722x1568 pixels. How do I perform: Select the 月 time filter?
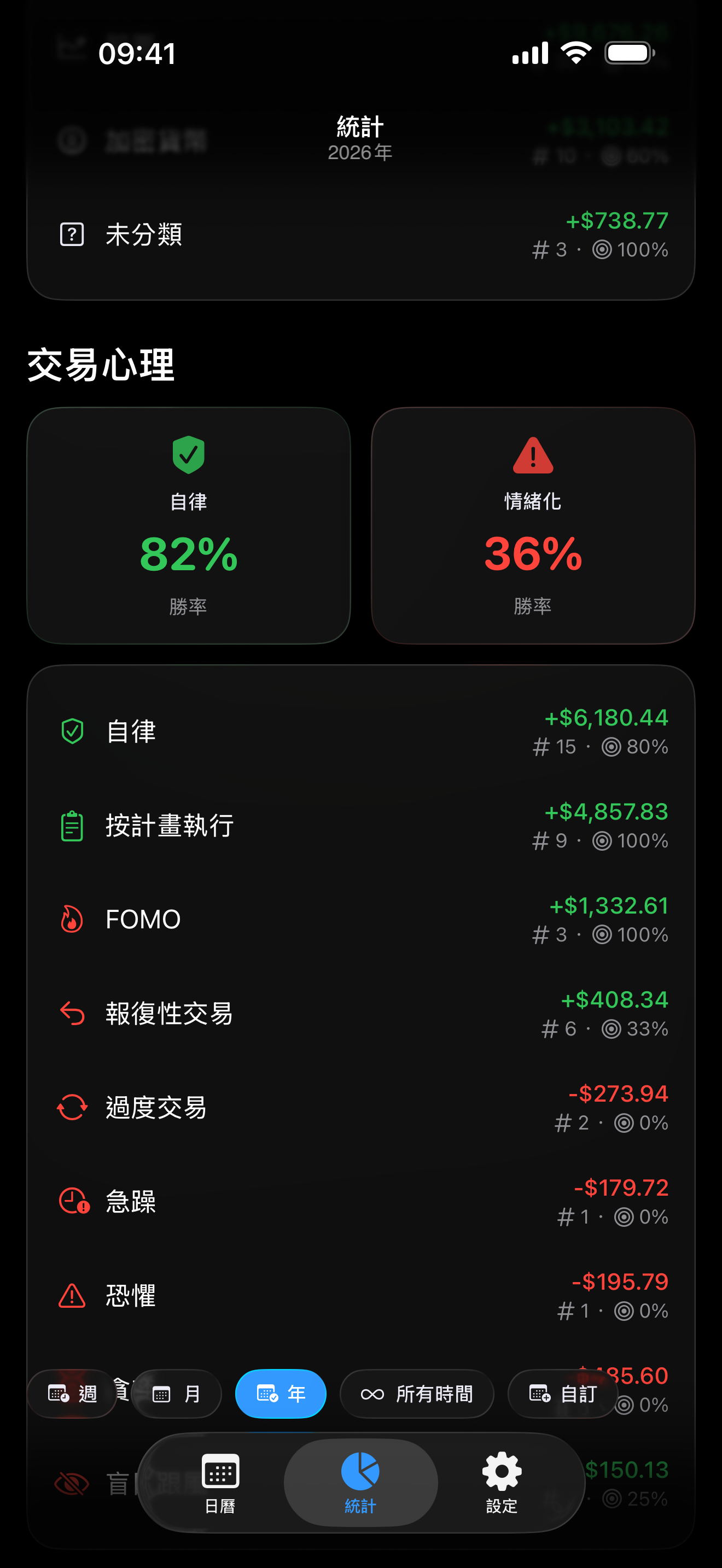(x=176, y=1393)
